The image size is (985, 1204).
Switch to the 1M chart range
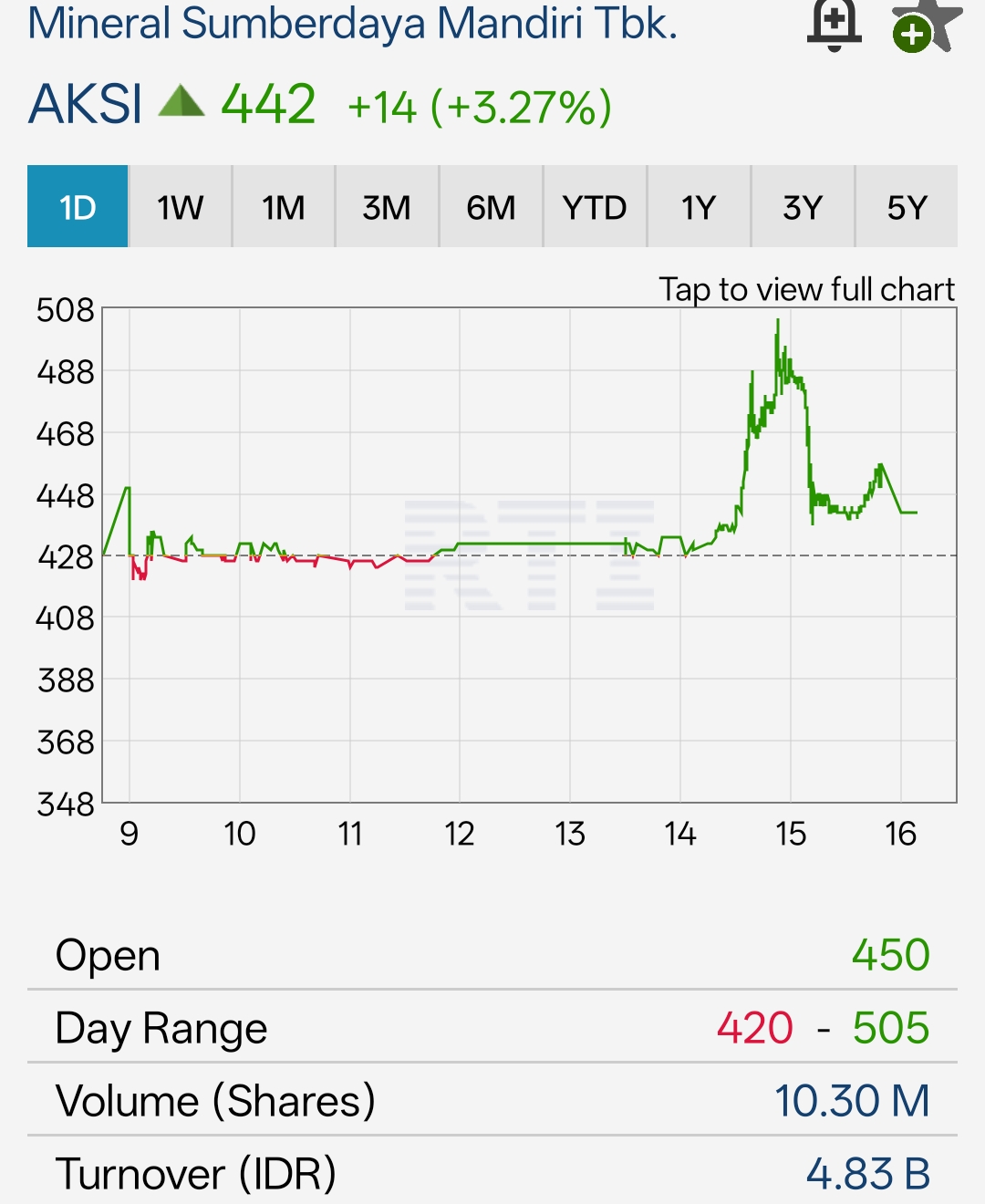284,207
